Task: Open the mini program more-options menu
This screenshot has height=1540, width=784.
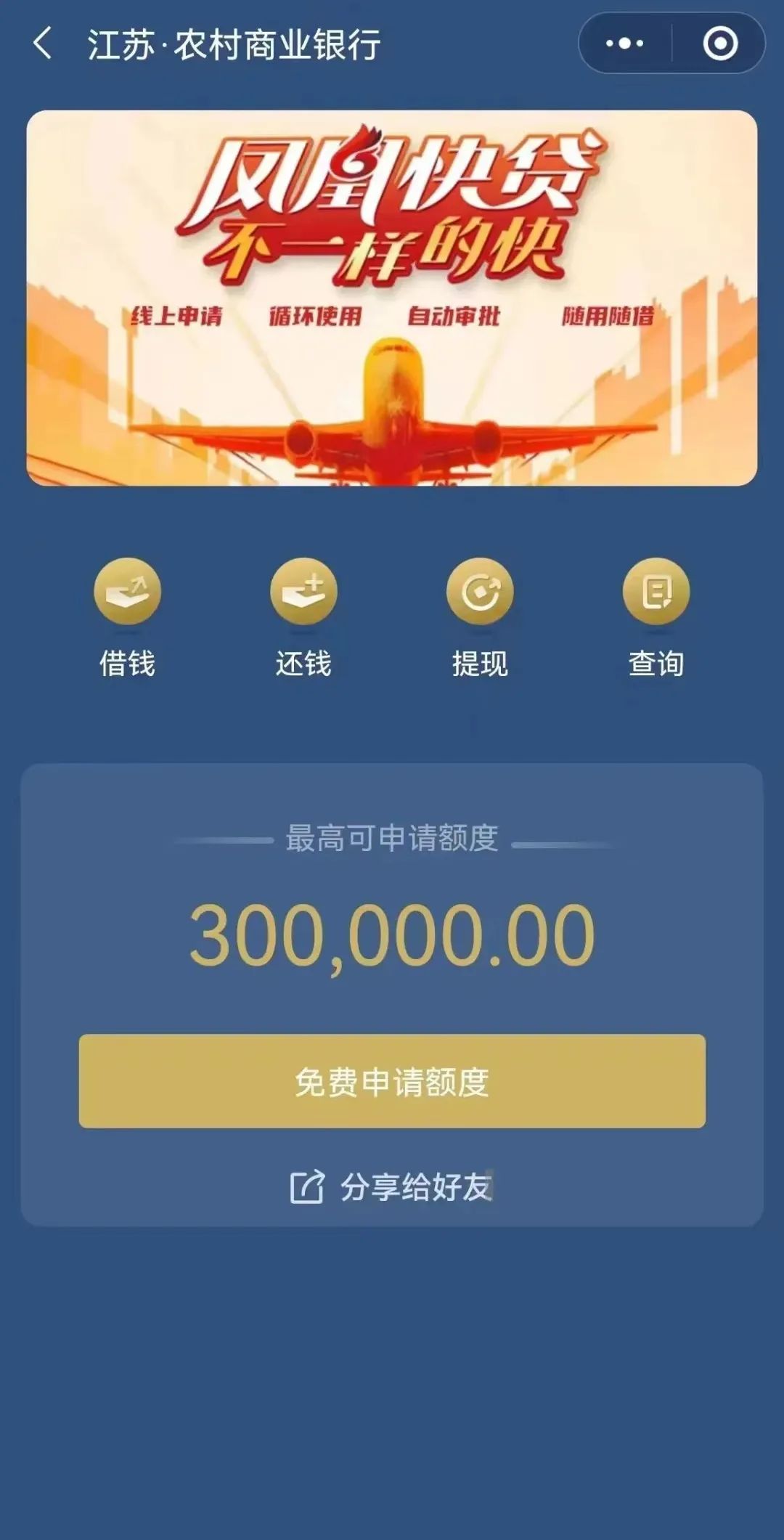Action: click(624, 44)
